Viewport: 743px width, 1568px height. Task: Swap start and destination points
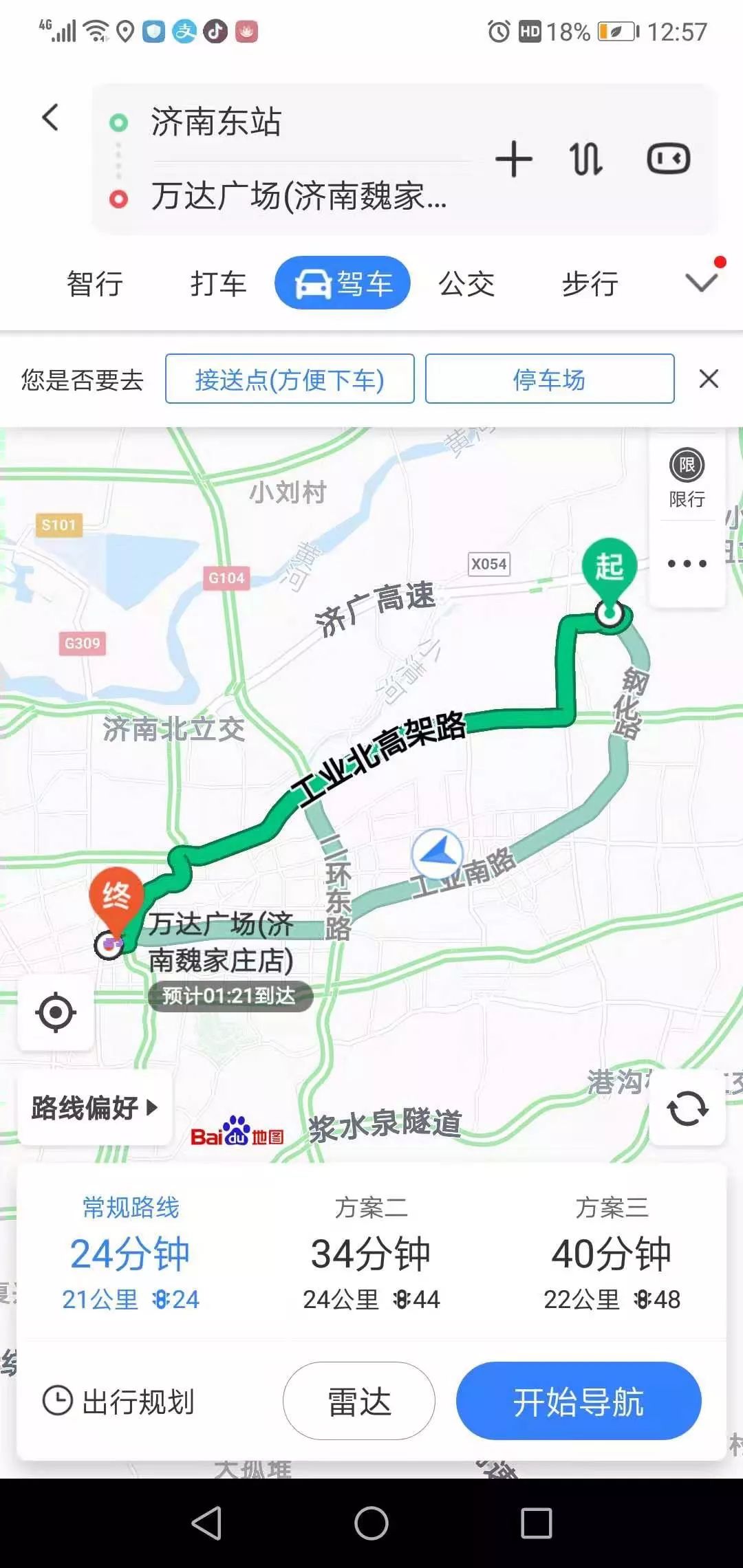click(586, 159)
